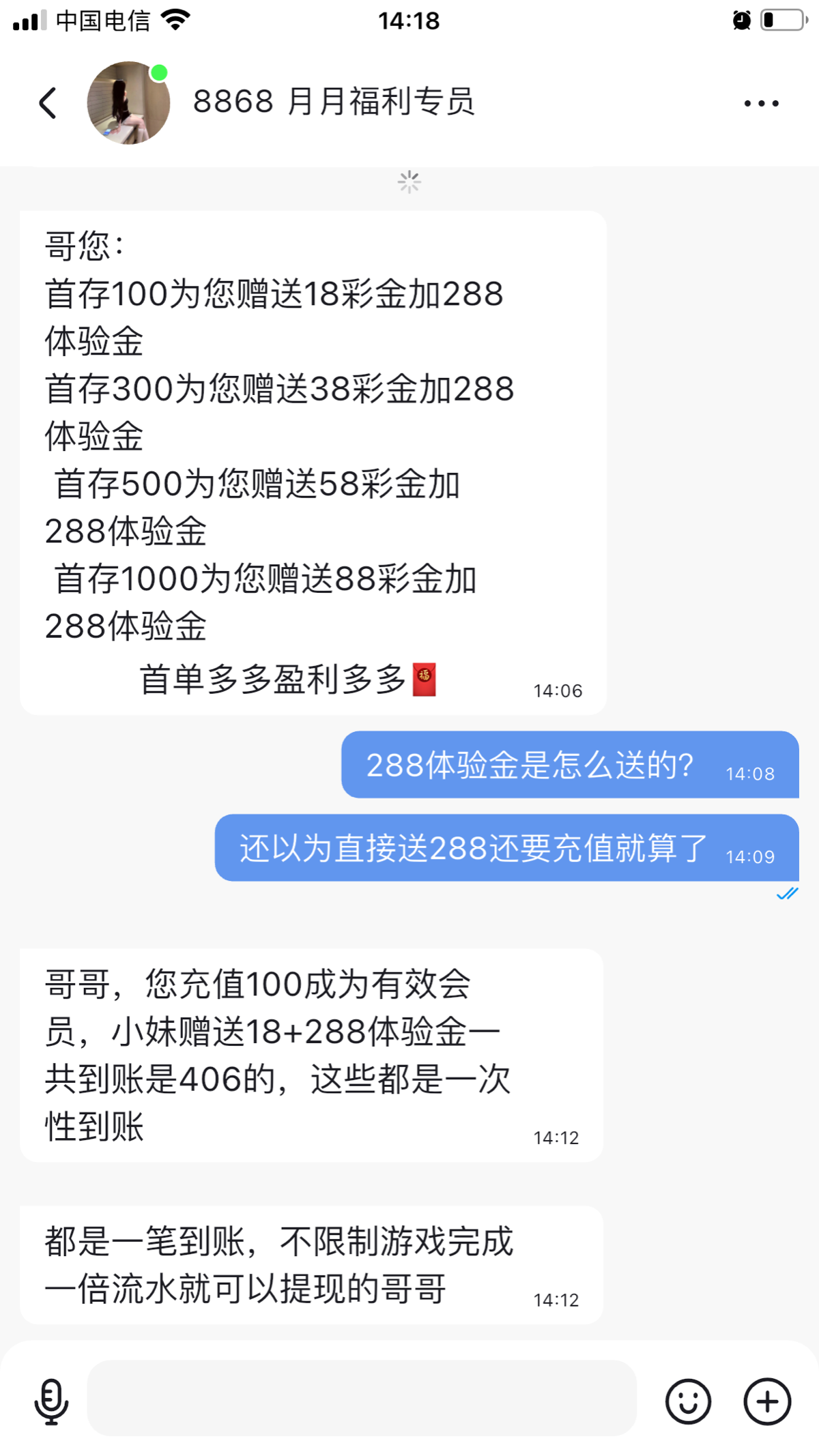
Task: Tap the cellular signal bars indicator
Action: tap(27, 19)
